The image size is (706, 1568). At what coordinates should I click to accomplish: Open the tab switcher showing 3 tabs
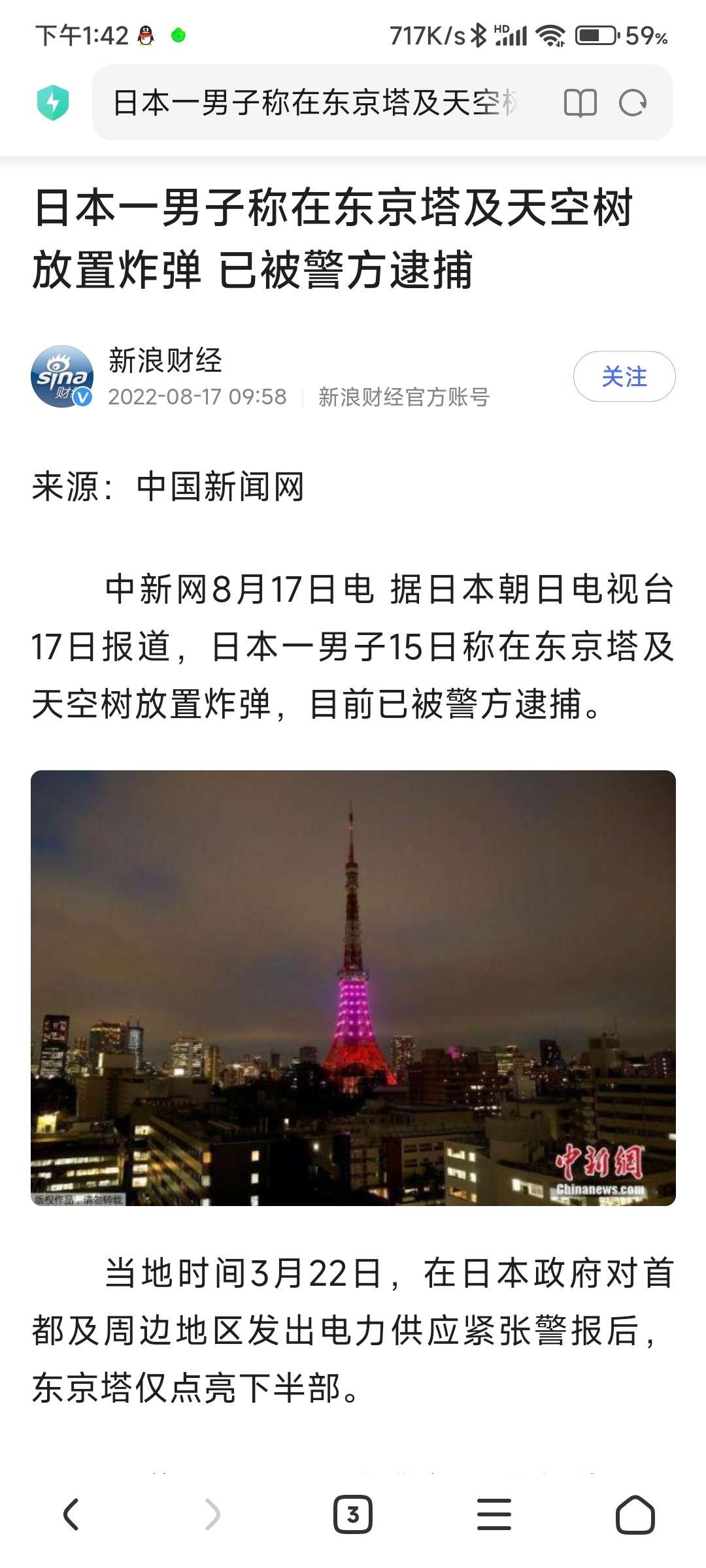point(353,1514)
